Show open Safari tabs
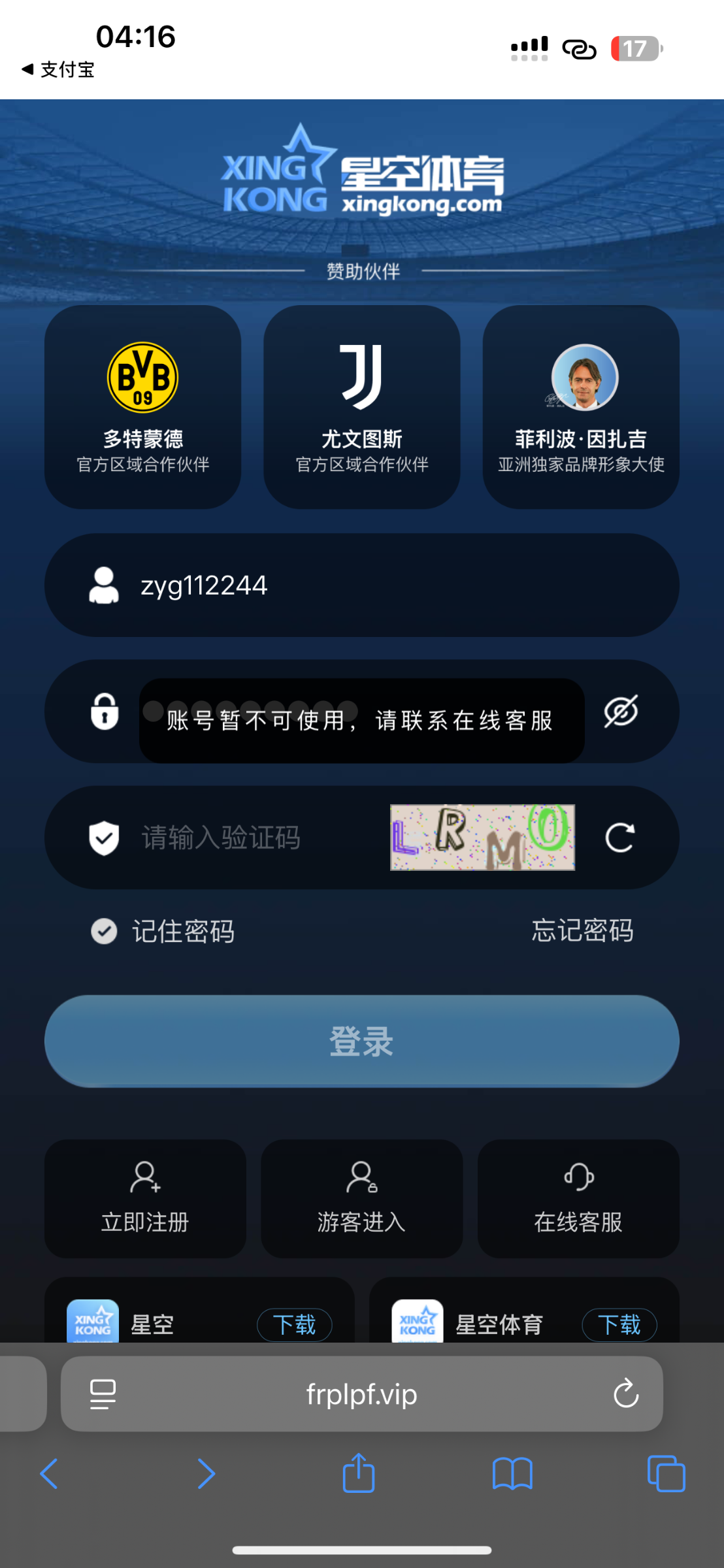Viewport: 724px width, 1568px height. [x=666, y=1474]
